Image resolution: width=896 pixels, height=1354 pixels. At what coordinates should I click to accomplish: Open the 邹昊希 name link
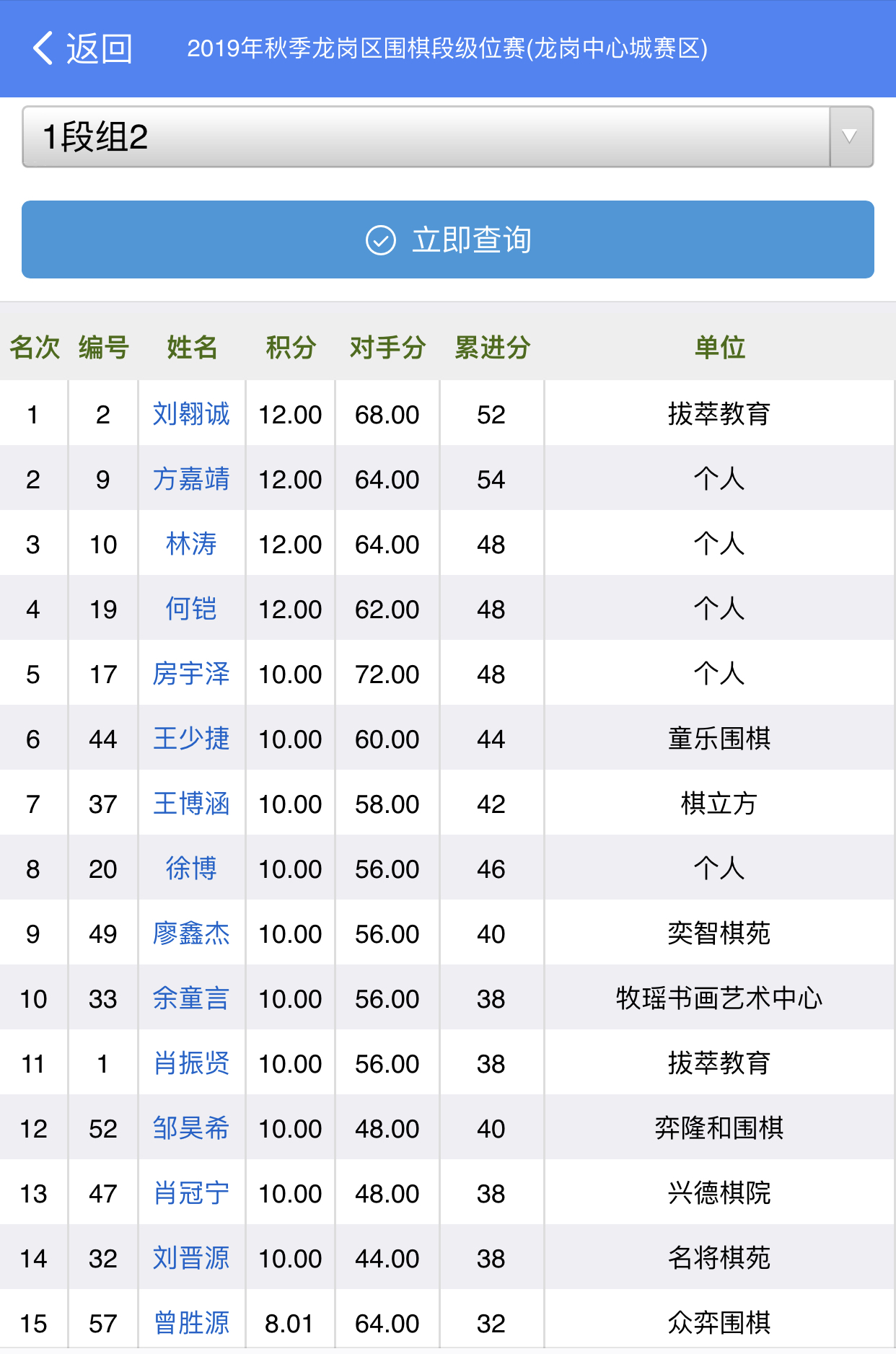click(x=191, y=1128)
